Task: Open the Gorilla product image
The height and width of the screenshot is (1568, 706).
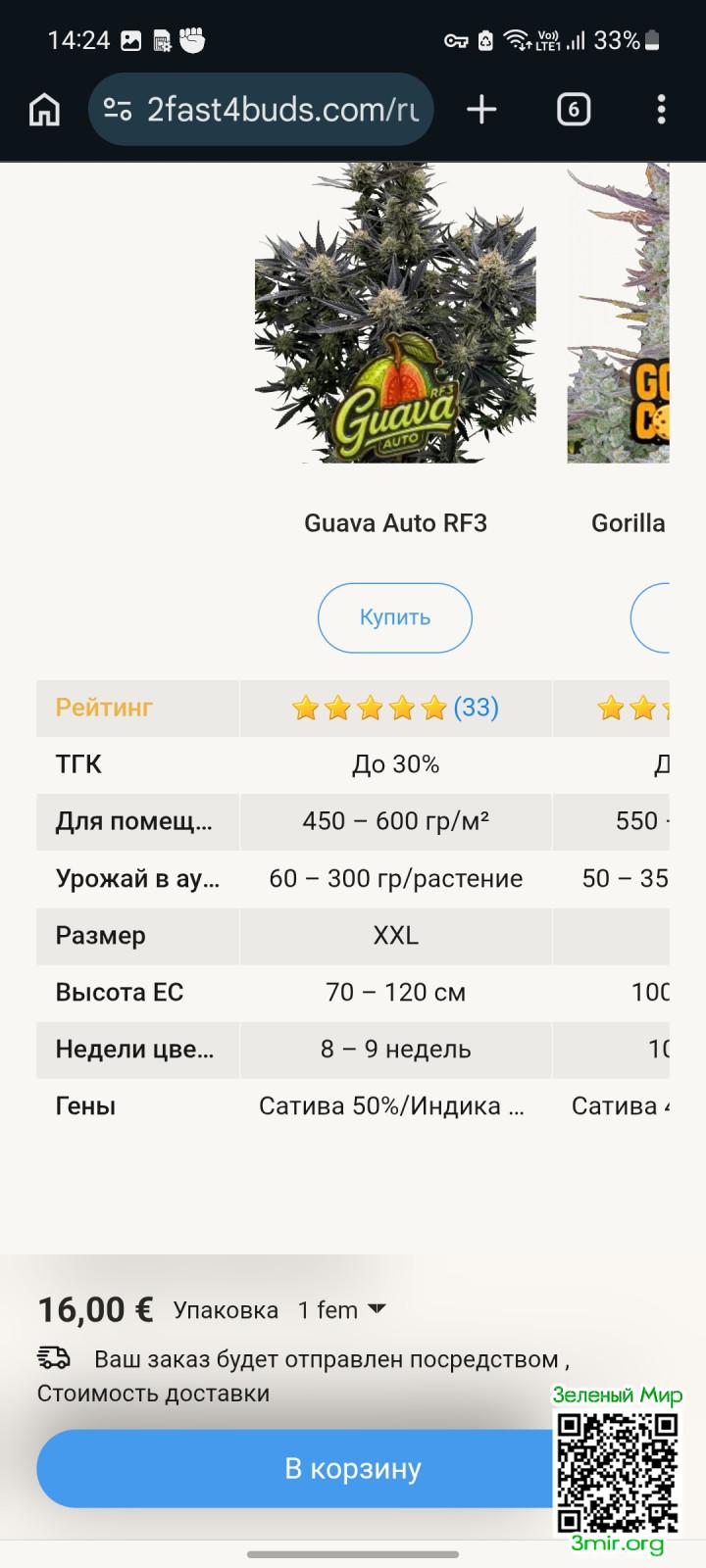Action: pyautogui.click(x=619, y=314)
